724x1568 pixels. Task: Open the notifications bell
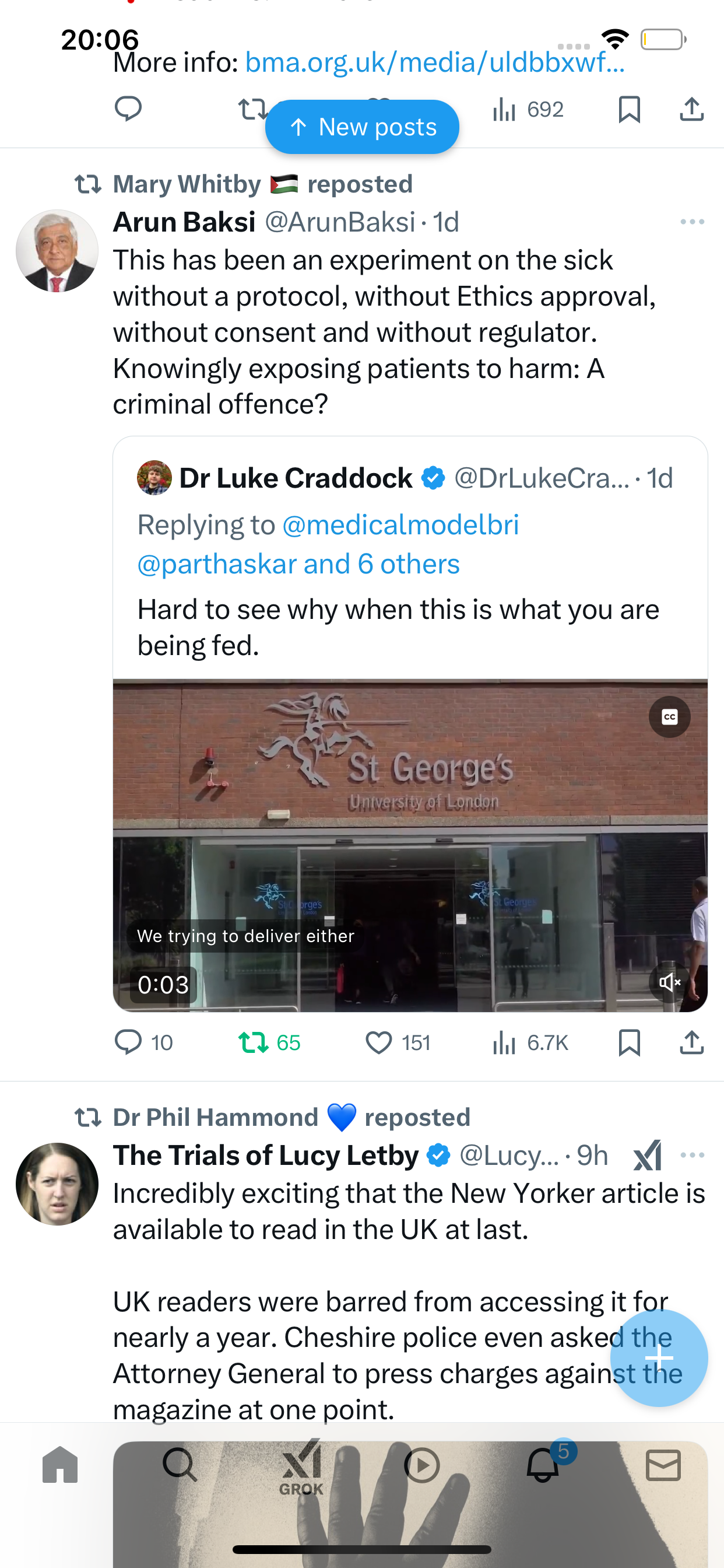(x=543, y=1464)
